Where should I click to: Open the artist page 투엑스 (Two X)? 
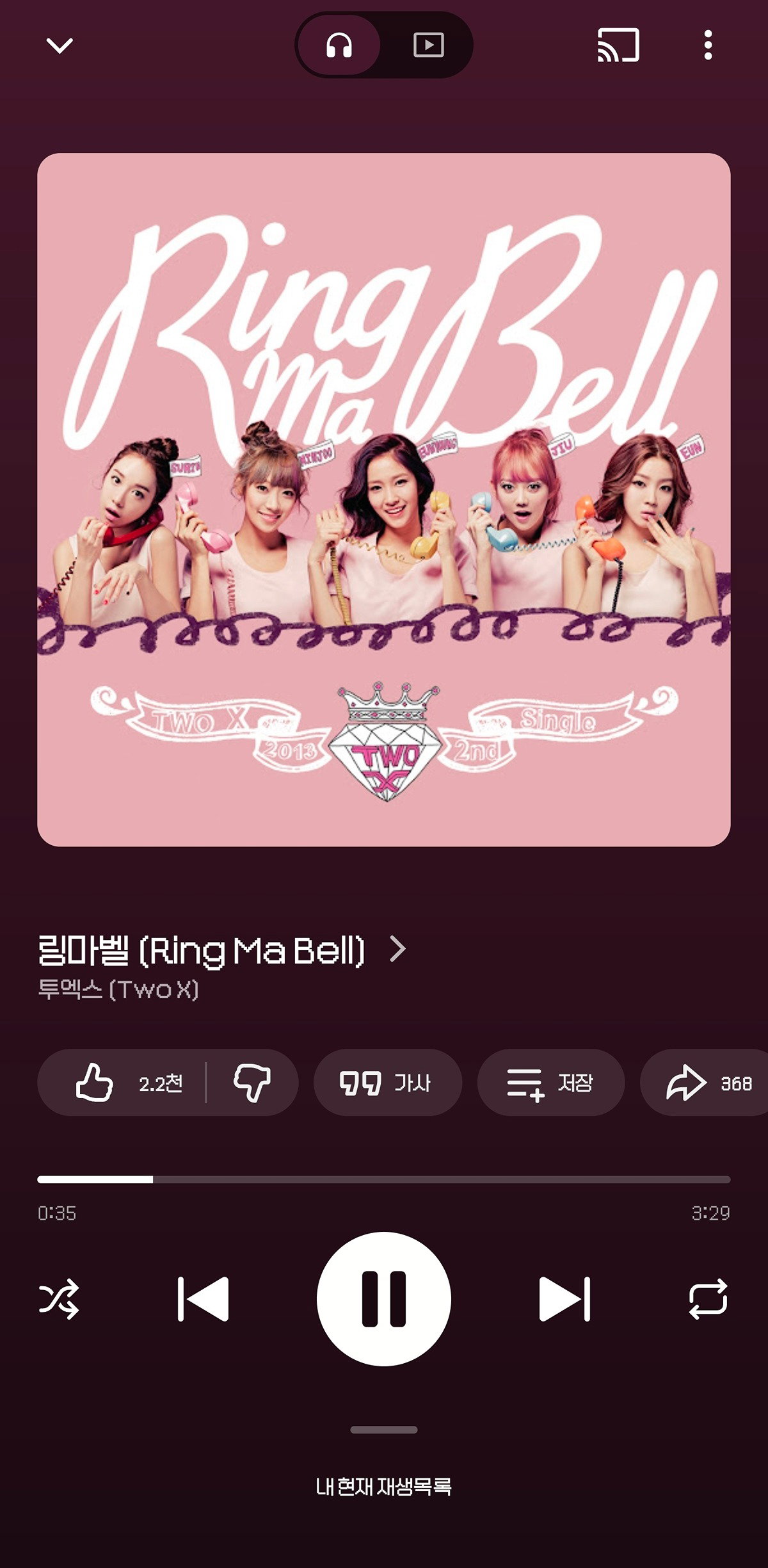click(x=118, y=990)
